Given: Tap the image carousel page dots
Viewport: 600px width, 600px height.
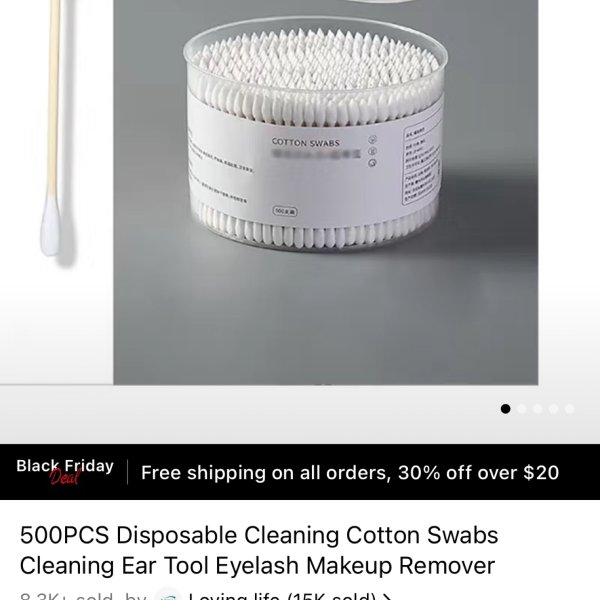Looking at the screenshot, I should tap(537, 409).
